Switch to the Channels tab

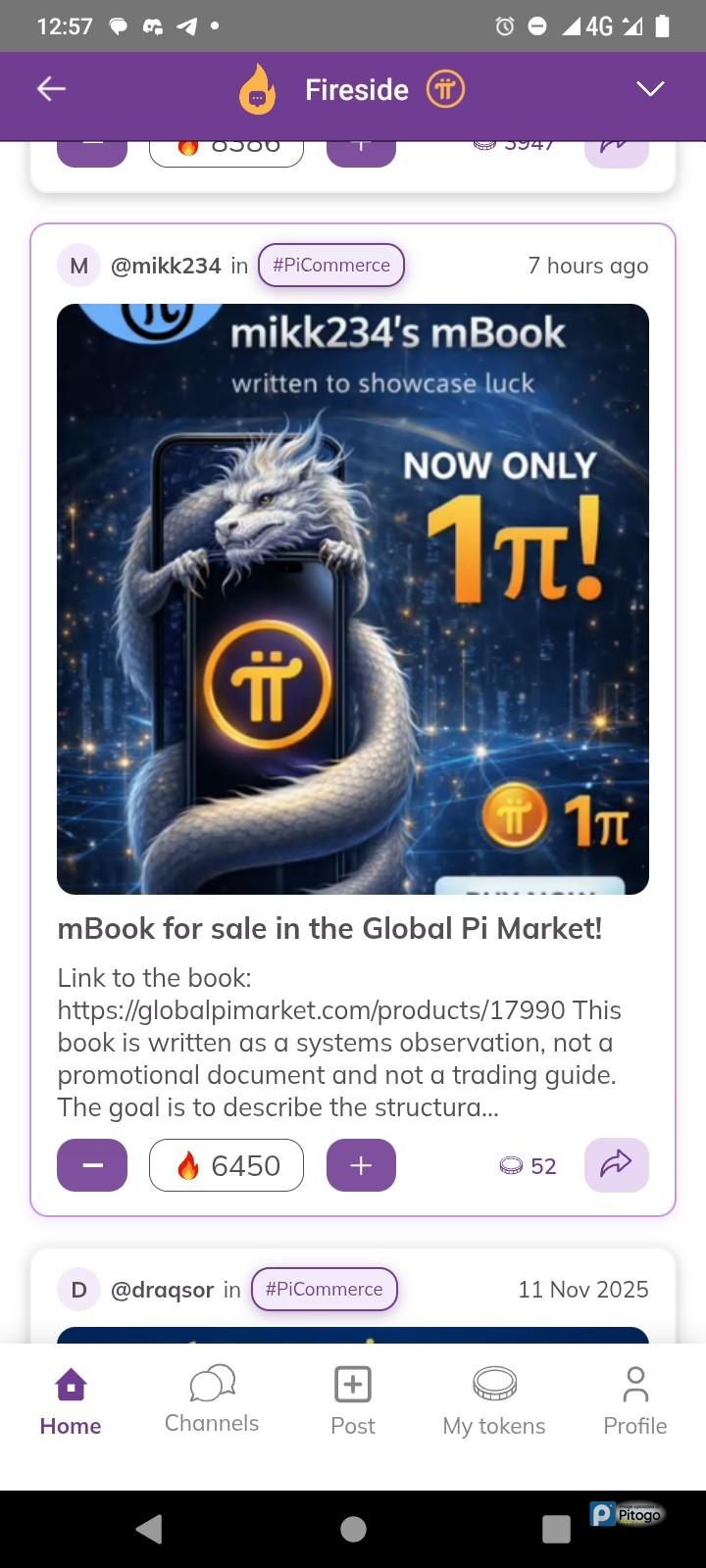(x=212, y=1401)
